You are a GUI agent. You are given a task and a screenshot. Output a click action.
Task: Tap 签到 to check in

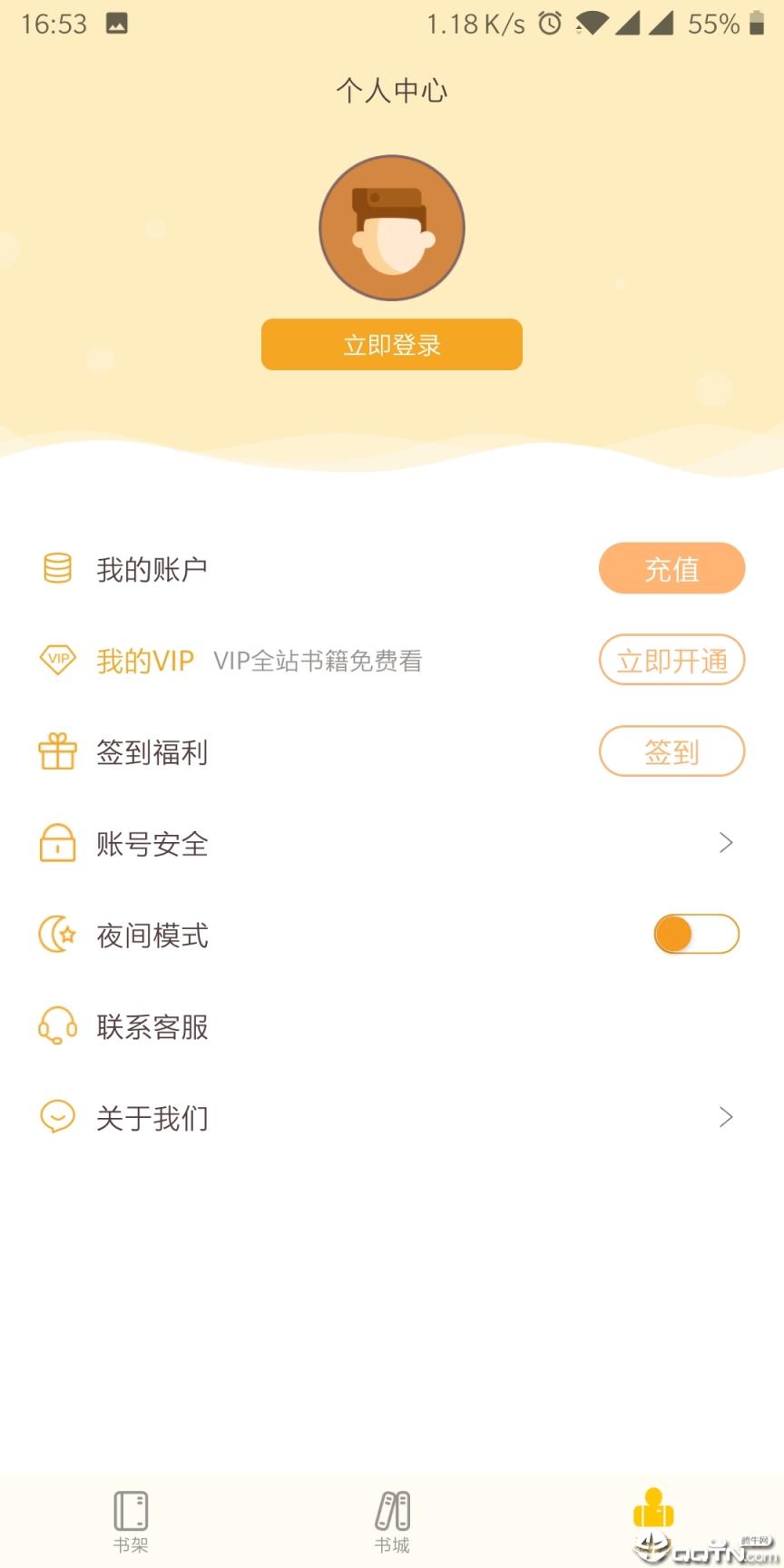(671, 751)
